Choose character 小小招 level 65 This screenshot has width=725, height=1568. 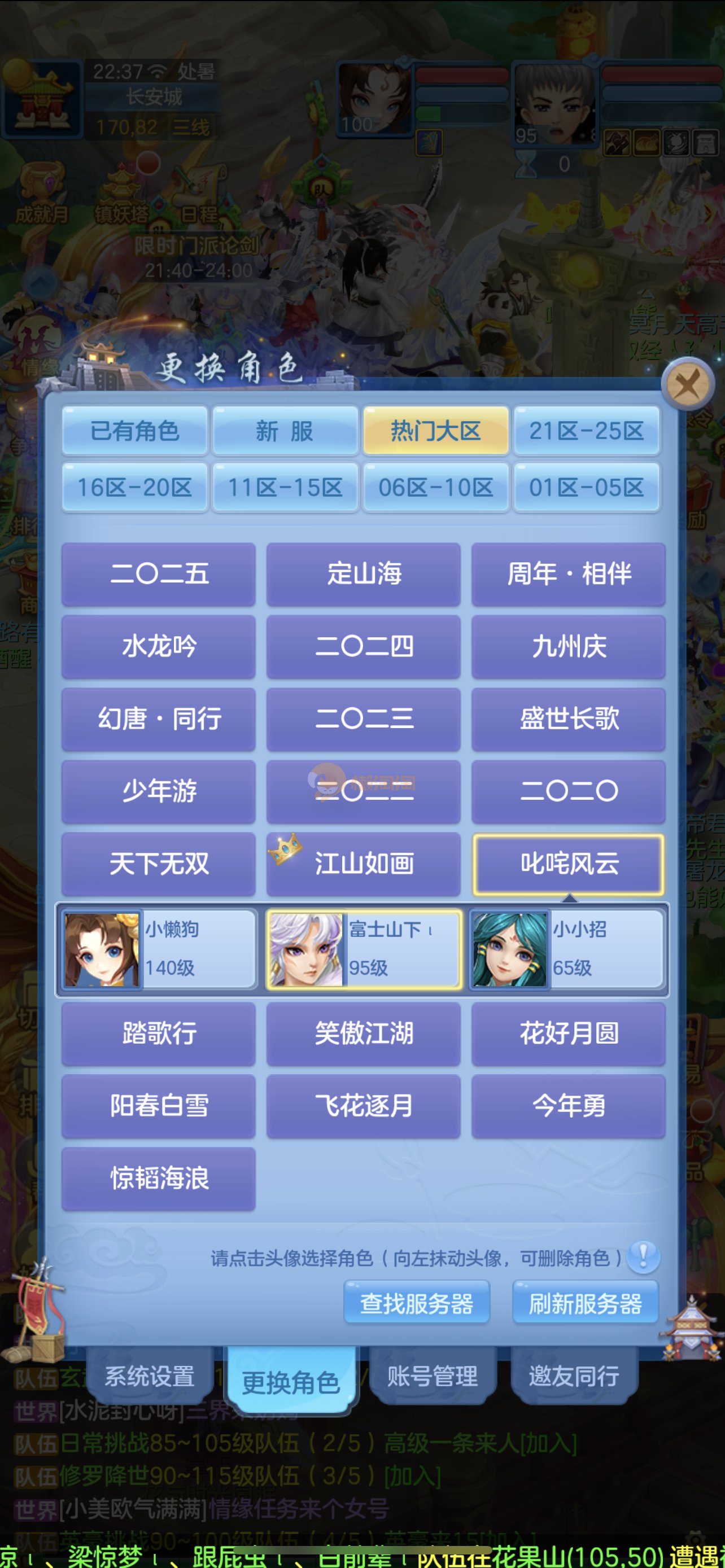[567, 949]
